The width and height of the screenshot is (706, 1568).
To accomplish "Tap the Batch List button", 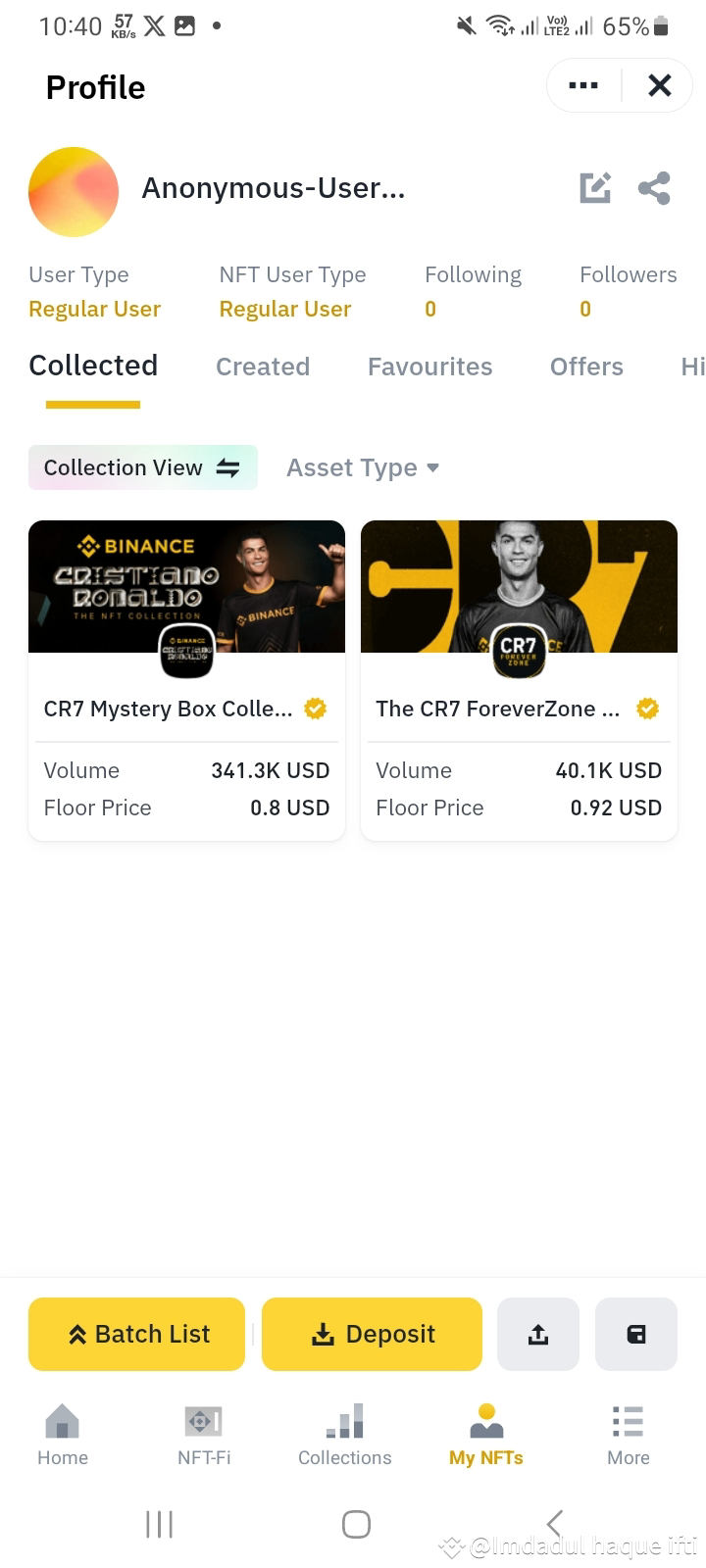I will pos(136,1334).
